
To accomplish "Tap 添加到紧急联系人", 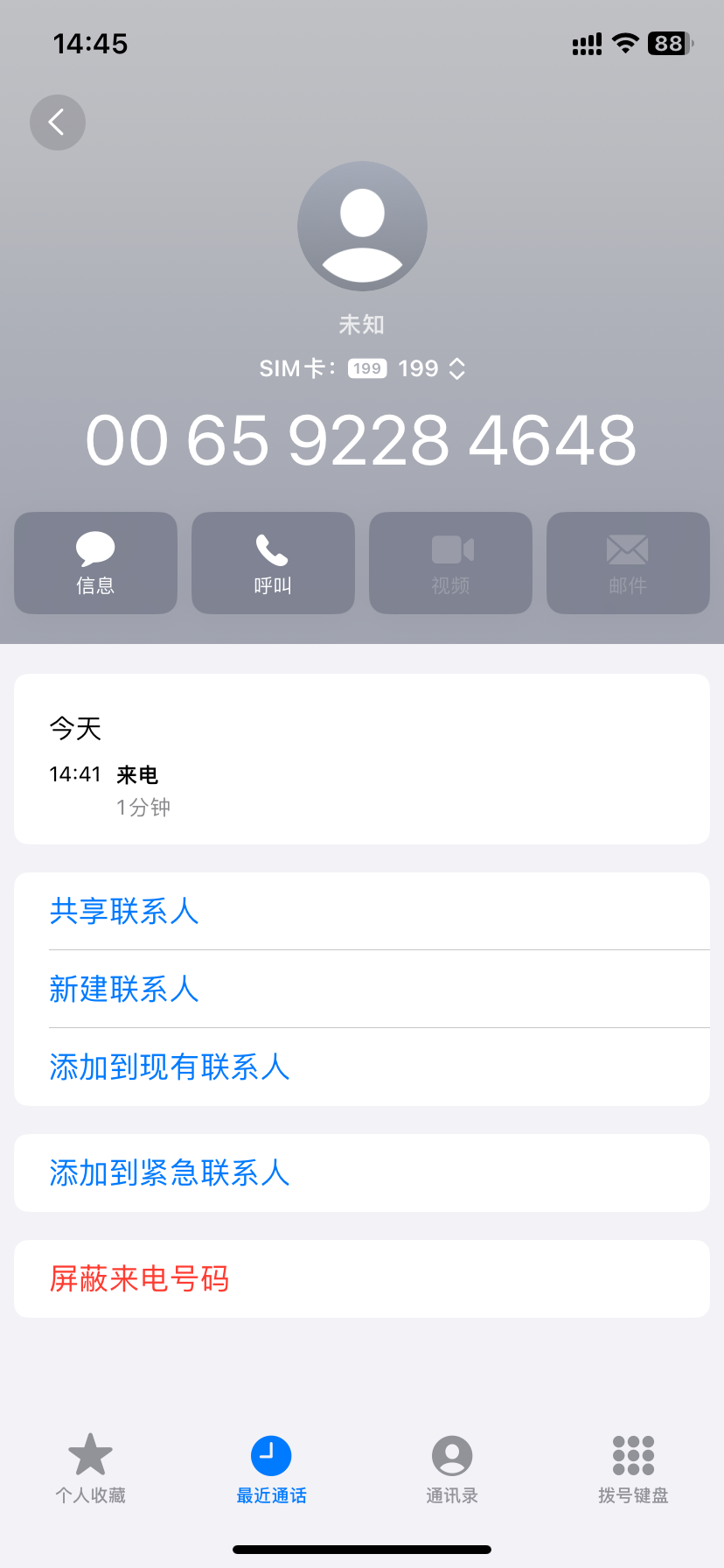I will [169, 1172].
